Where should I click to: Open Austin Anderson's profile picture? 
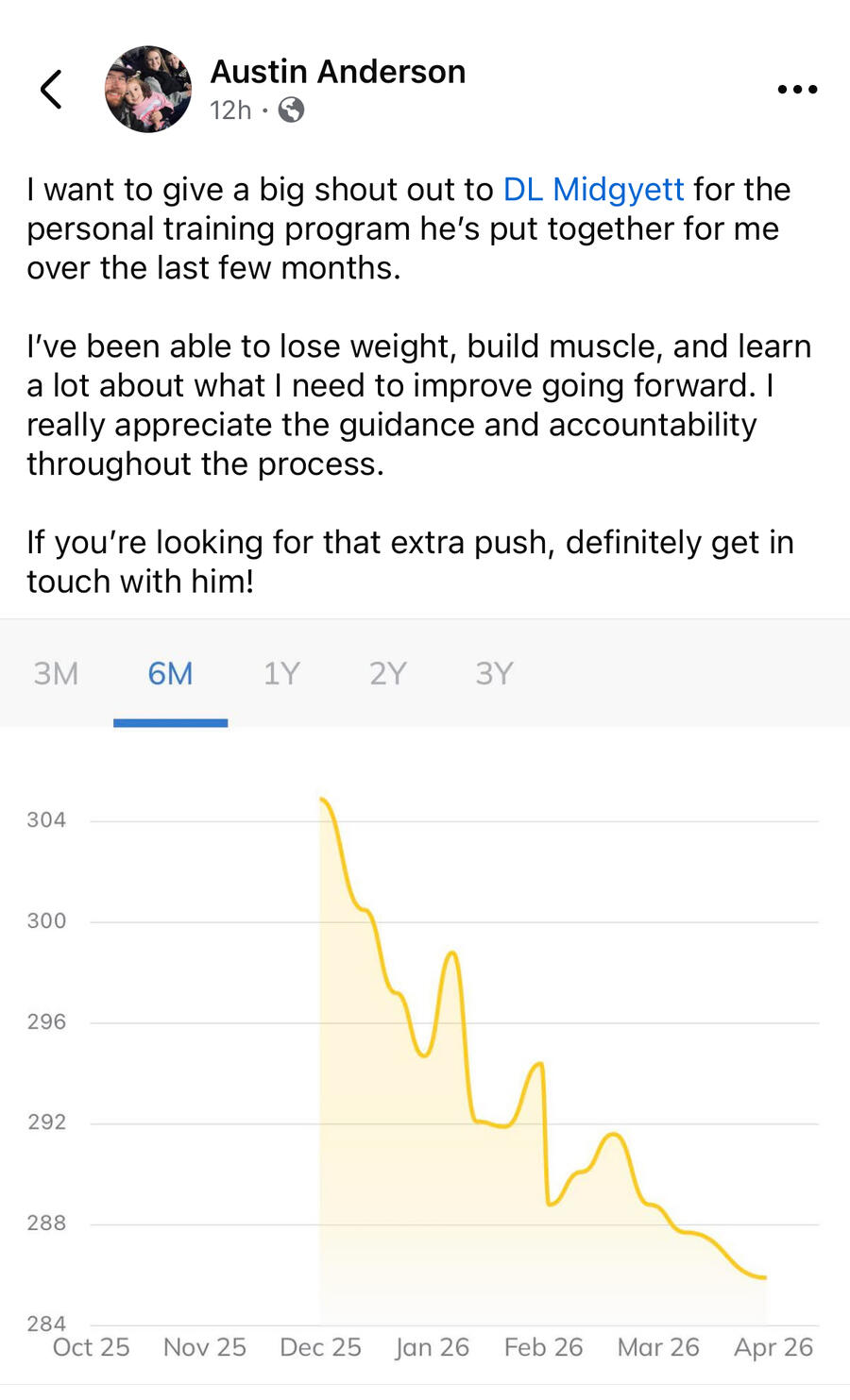[148, 90]
